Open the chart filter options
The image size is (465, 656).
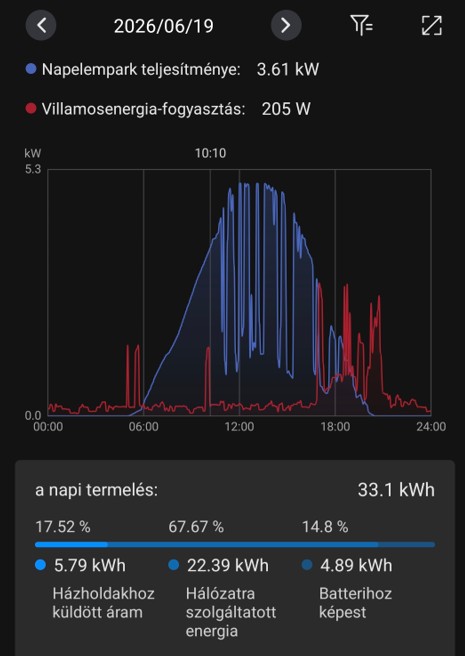coord(362,26)
